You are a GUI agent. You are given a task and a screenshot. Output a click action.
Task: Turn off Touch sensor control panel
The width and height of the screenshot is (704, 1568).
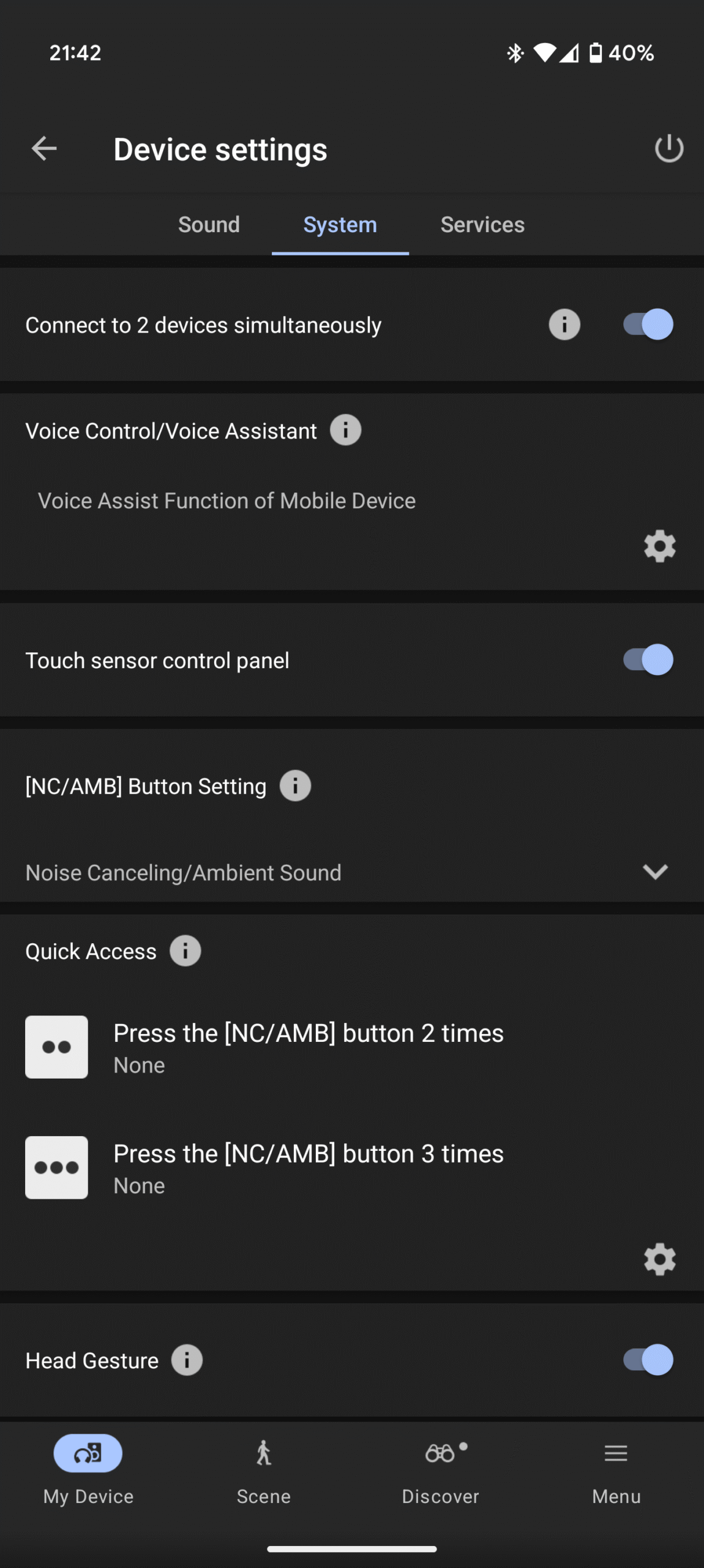tap(648, 660)
